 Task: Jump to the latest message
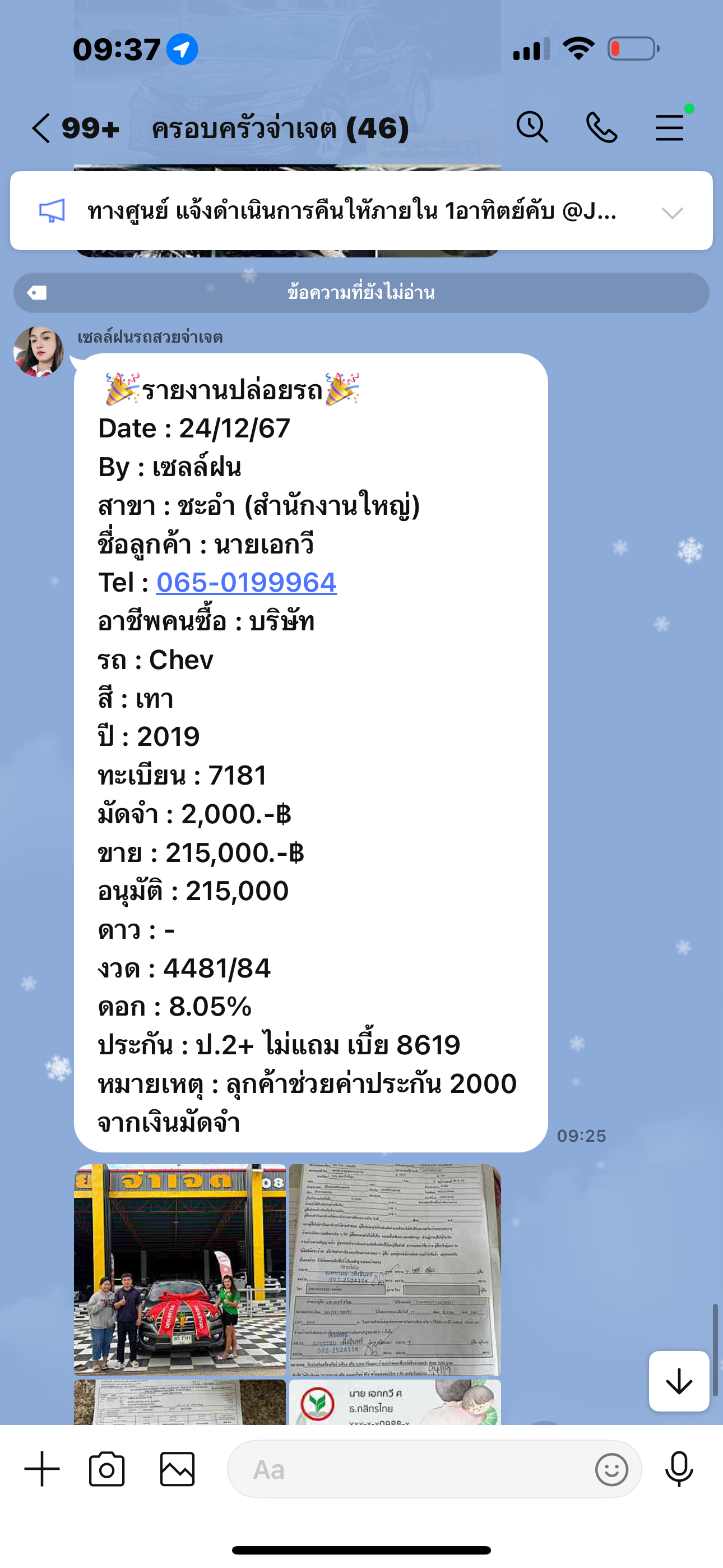679,1381
